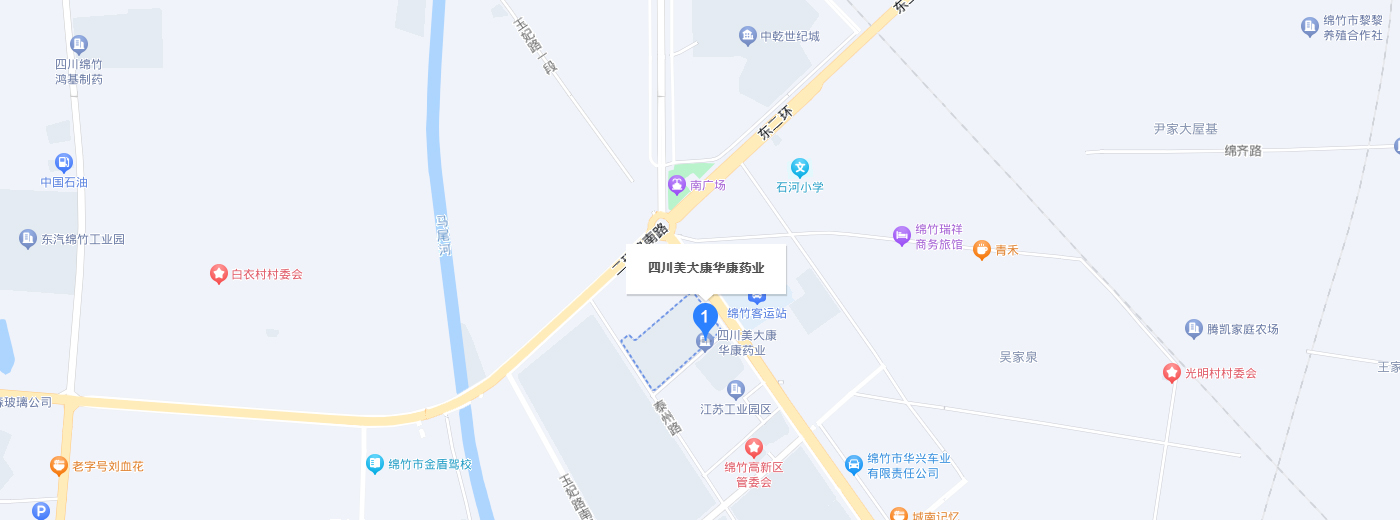
Task: Tap the blue marker numbered 1
Action: pos(705,318)
